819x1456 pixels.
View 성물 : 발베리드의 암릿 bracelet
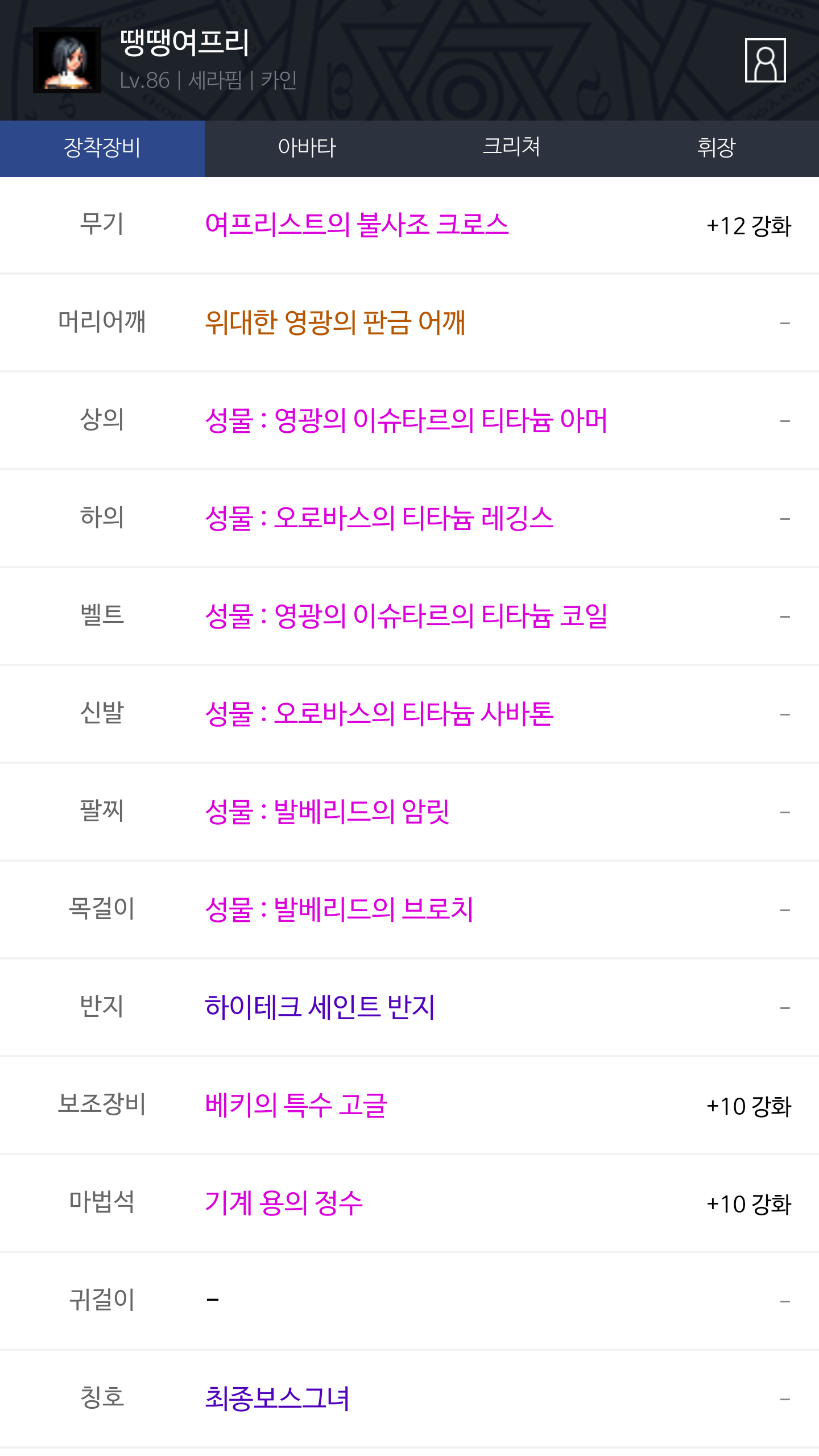(327, 812)
